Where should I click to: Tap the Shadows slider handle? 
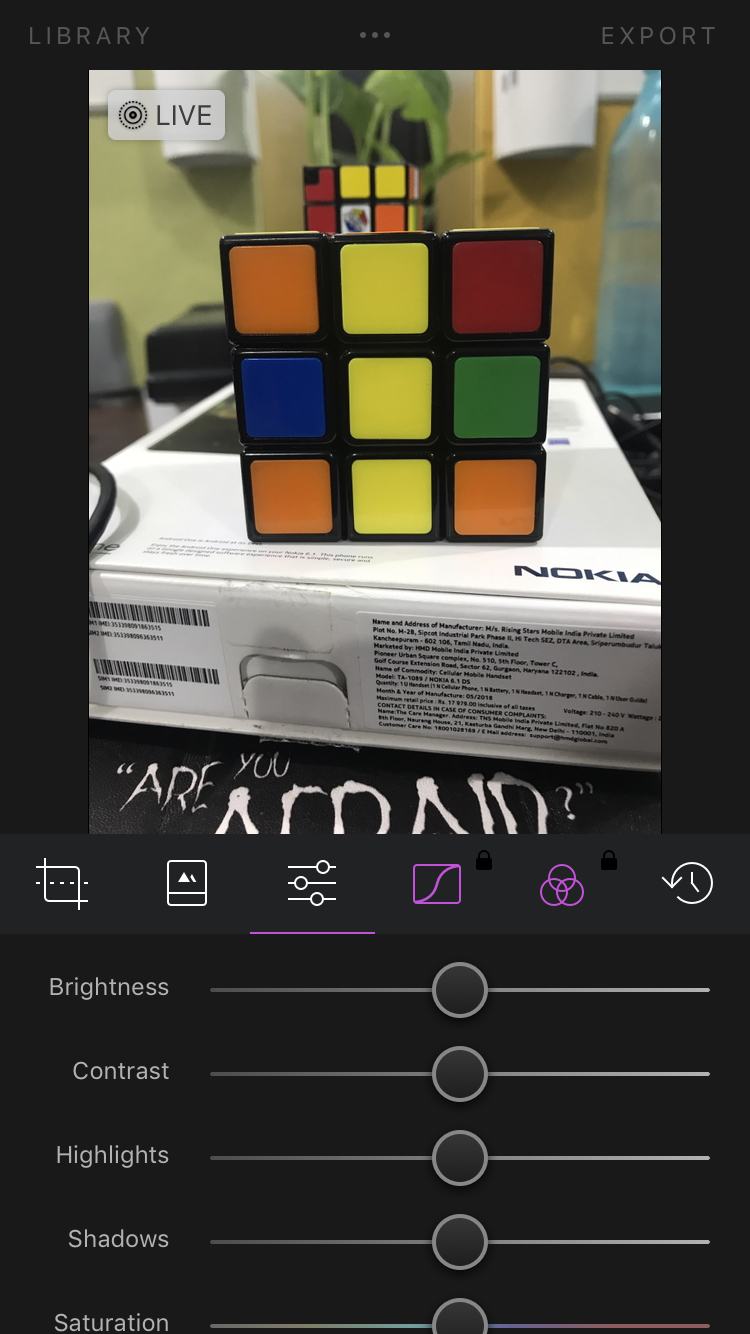pyautogui.click(x=460, y=1242)
